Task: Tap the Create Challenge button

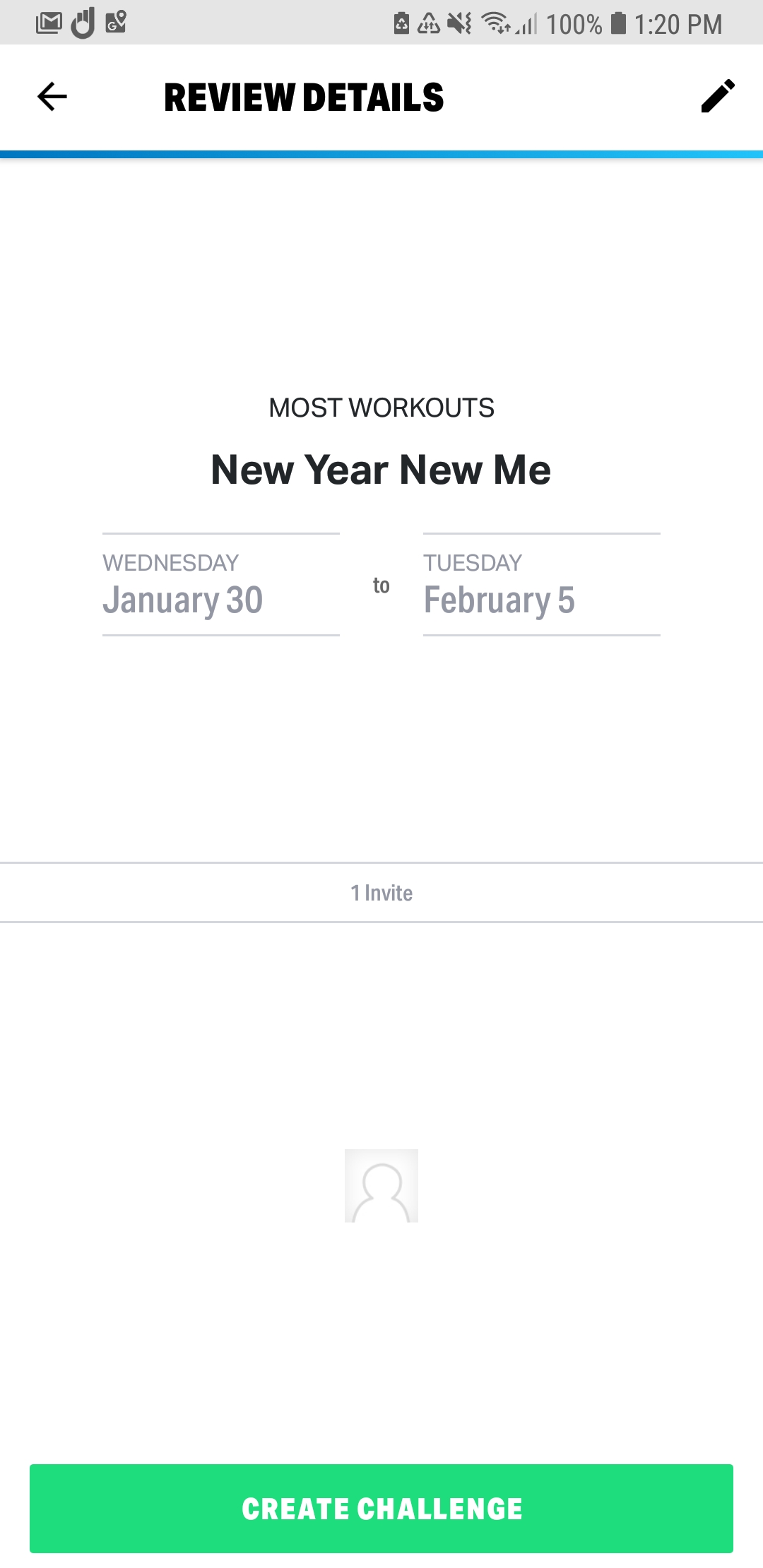Action: 381,1508
